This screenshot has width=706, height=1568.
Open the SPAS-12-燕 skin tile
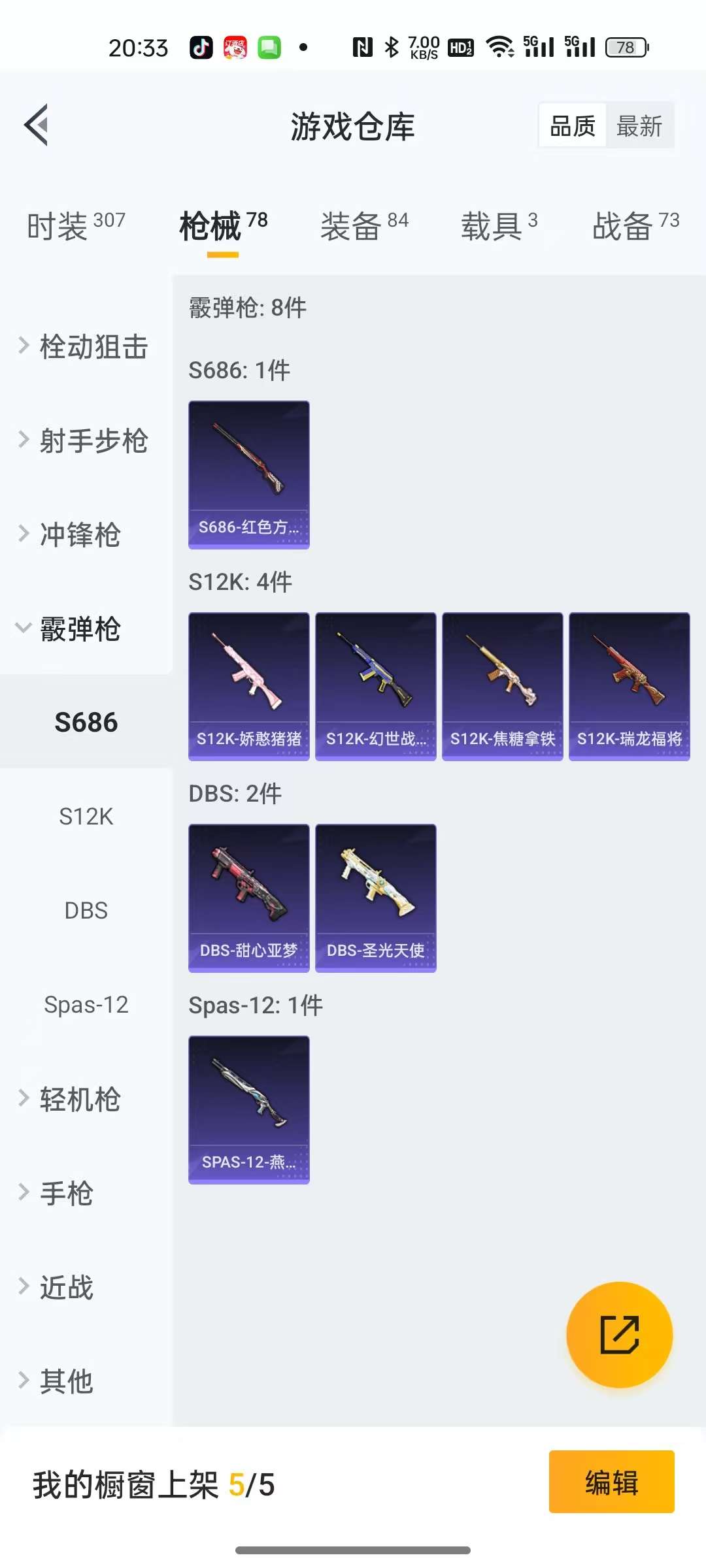click(x=248, y=1109)
